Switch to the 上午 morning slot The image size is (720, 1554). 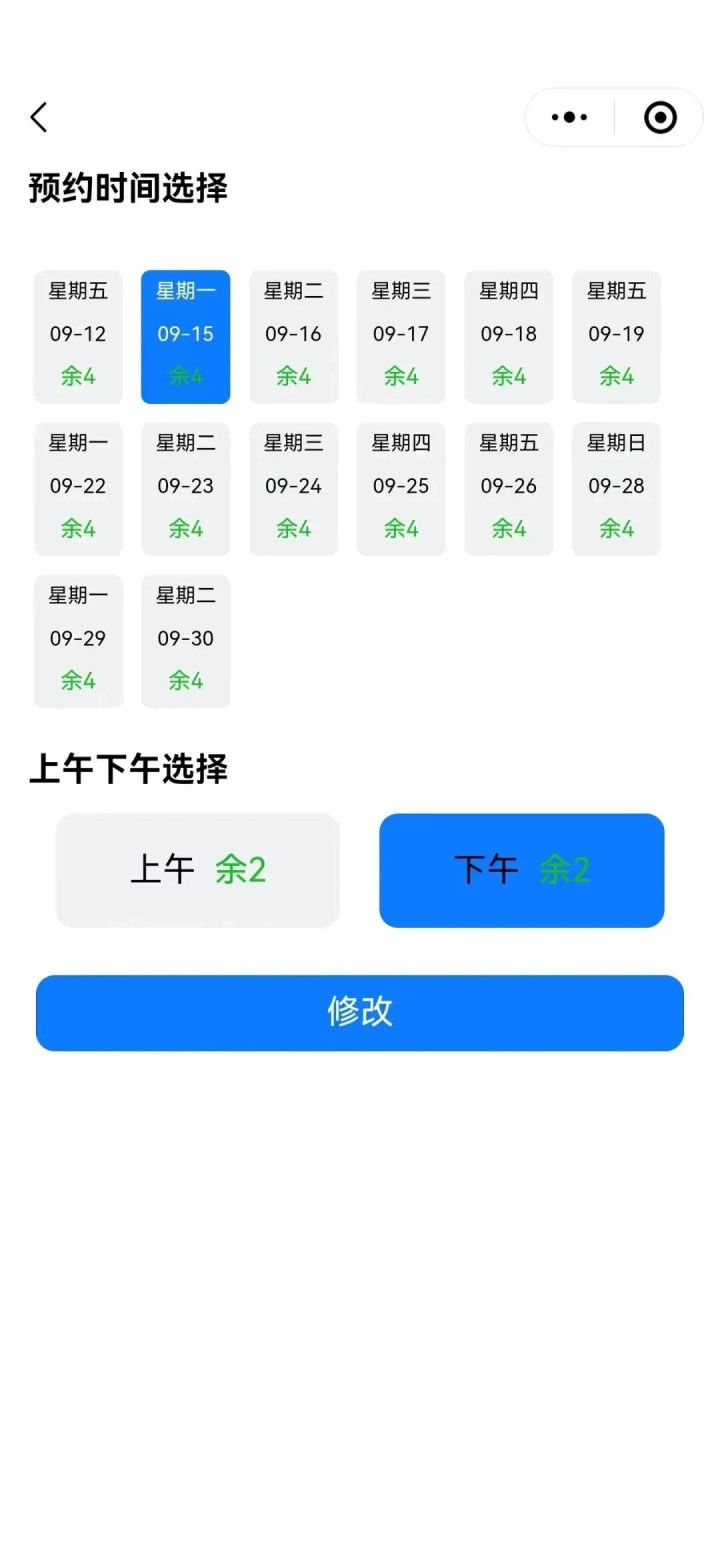[198, 870]
